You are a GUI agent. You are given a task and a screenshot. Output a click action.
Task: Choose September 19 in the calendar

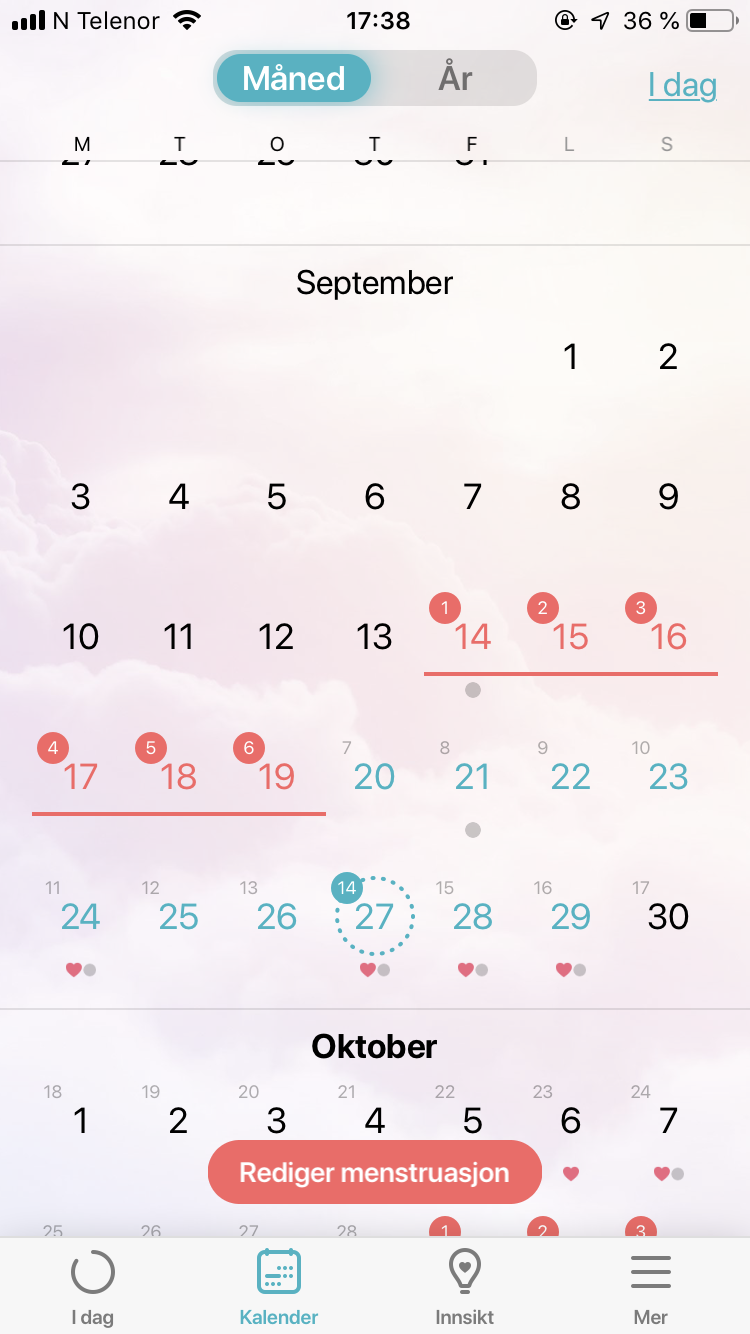277,776
